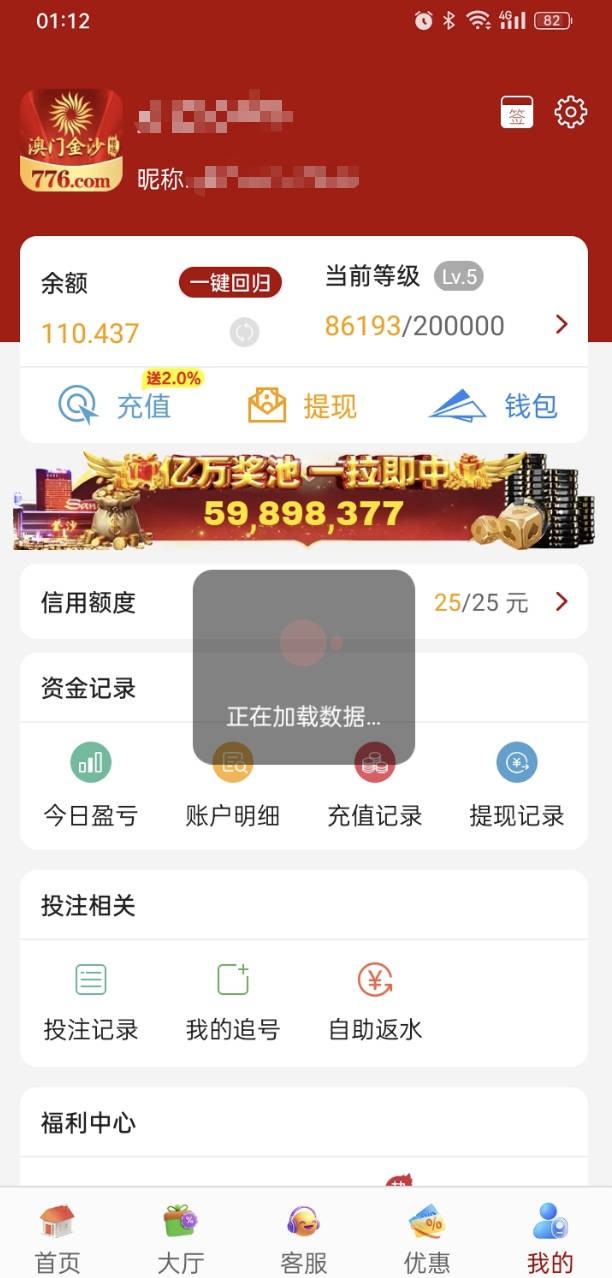Go to the 客服 tab
612x1278 pixels.
coord(304,1238)
